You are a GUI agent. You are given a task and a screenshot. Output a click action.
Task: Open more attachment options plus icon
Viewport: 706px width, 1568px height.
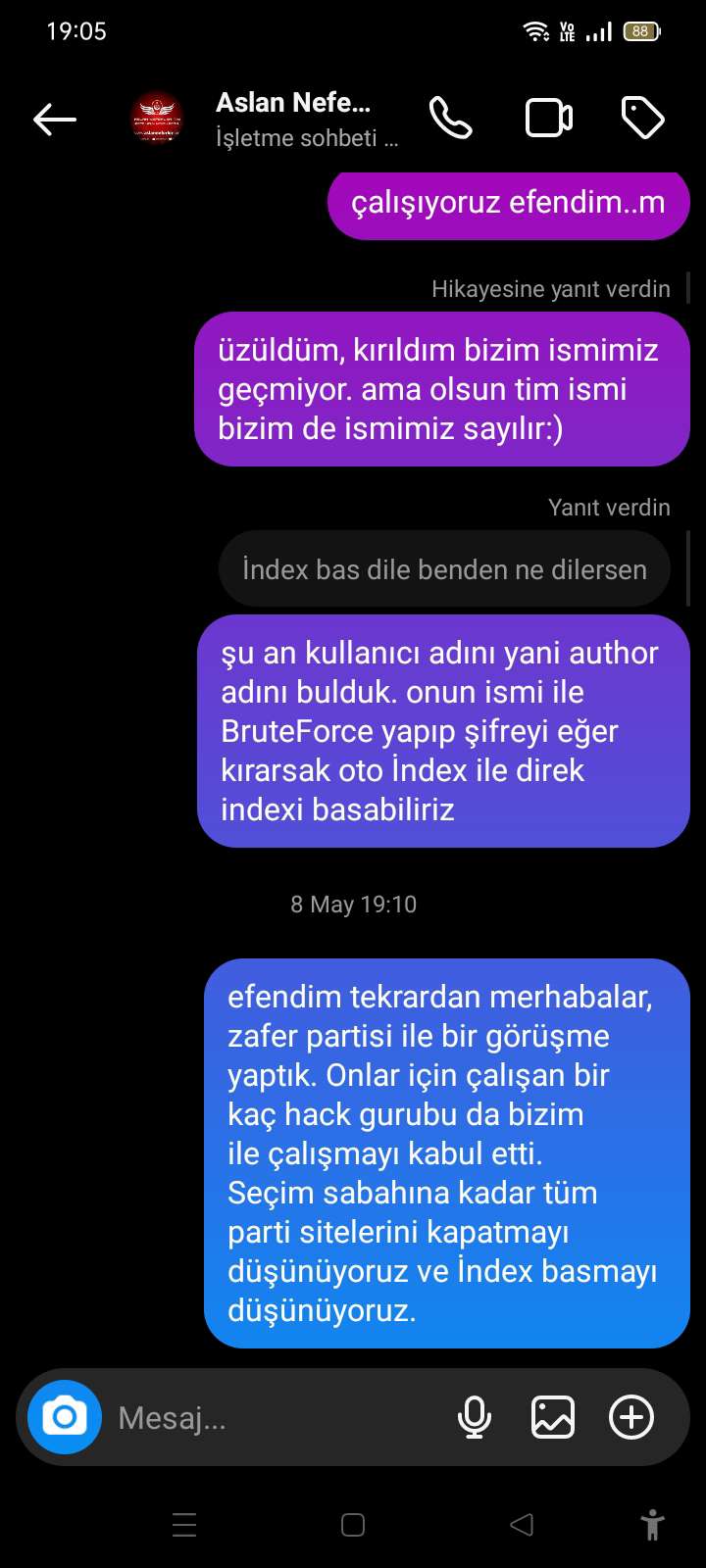(x=631, y=1417)
